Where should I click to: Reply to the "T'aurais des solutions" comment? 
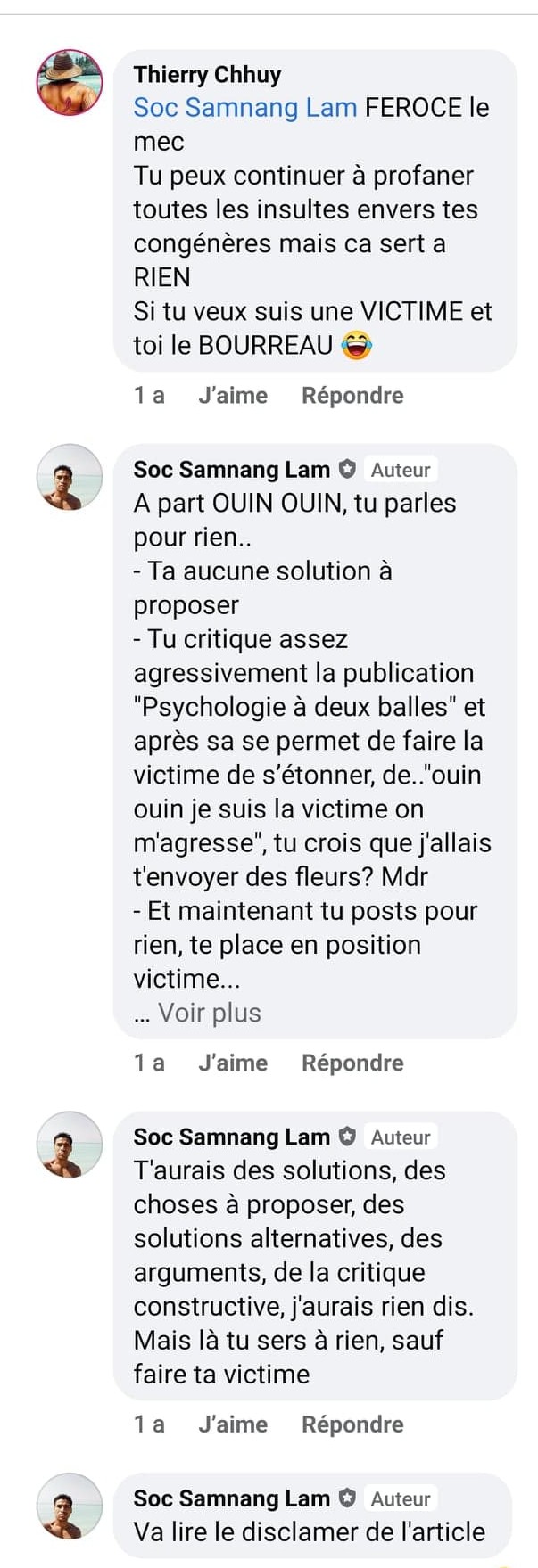[352, 1424]
